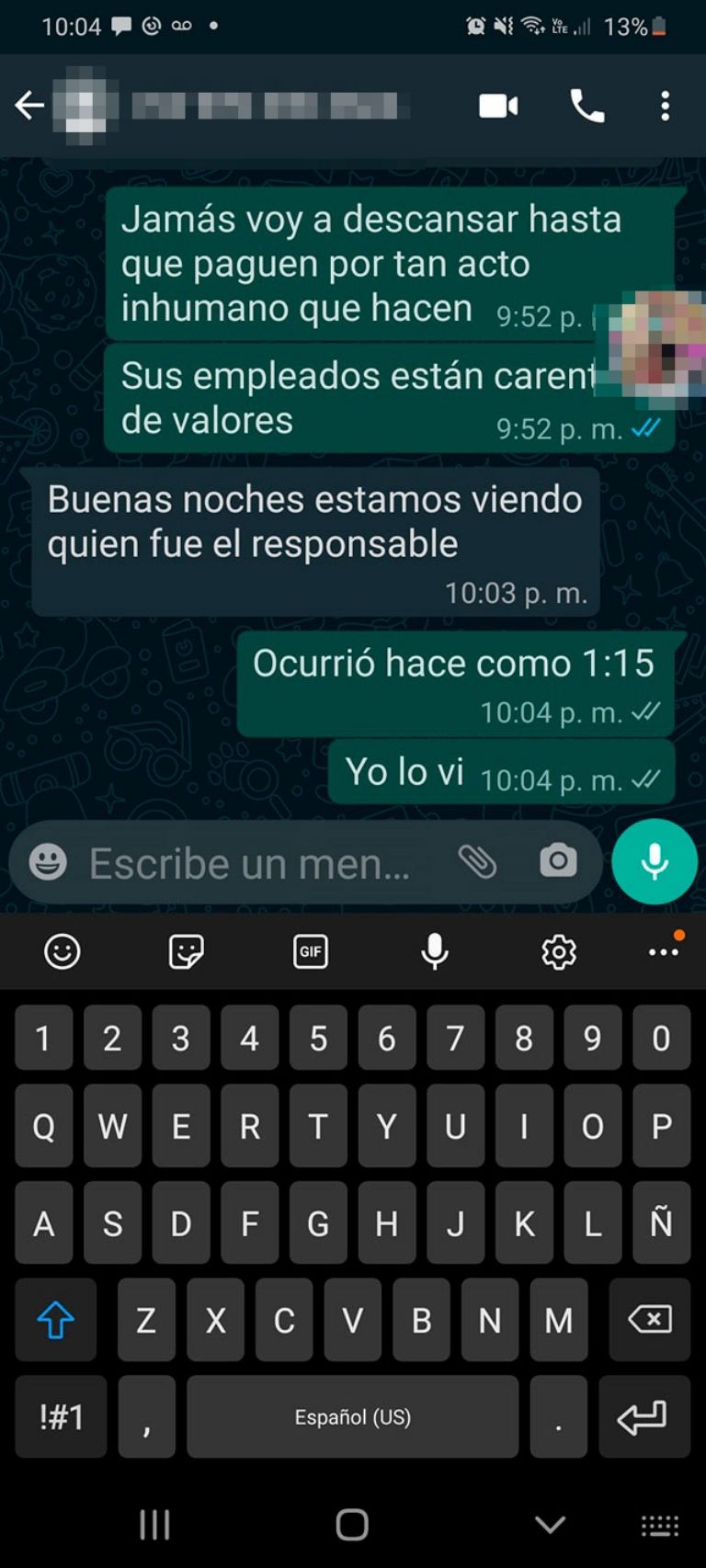Open keyboard sticker panel

click(187, 951)
